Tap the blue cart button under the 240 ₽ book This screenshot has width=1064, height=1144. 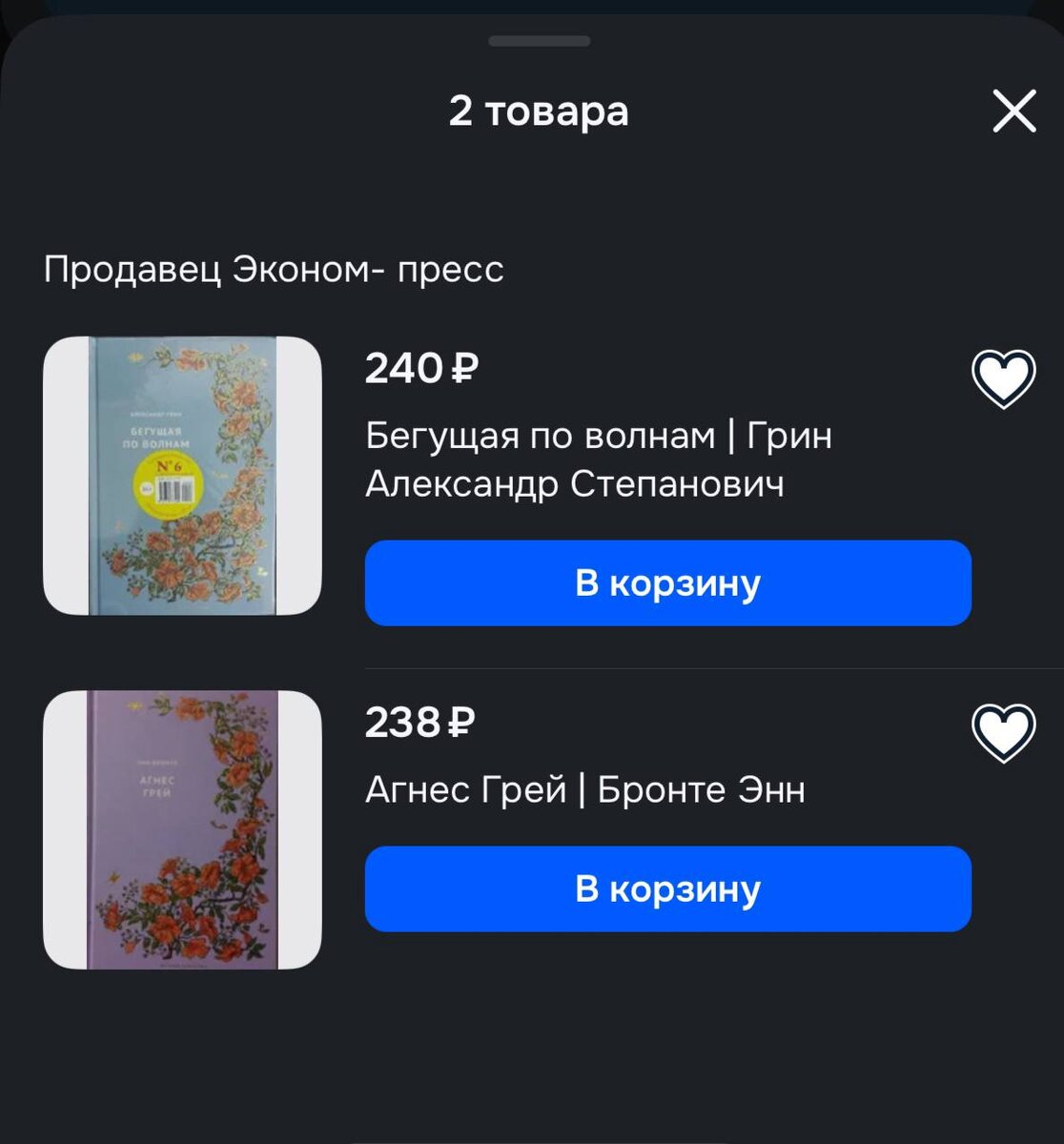[666, 583]
